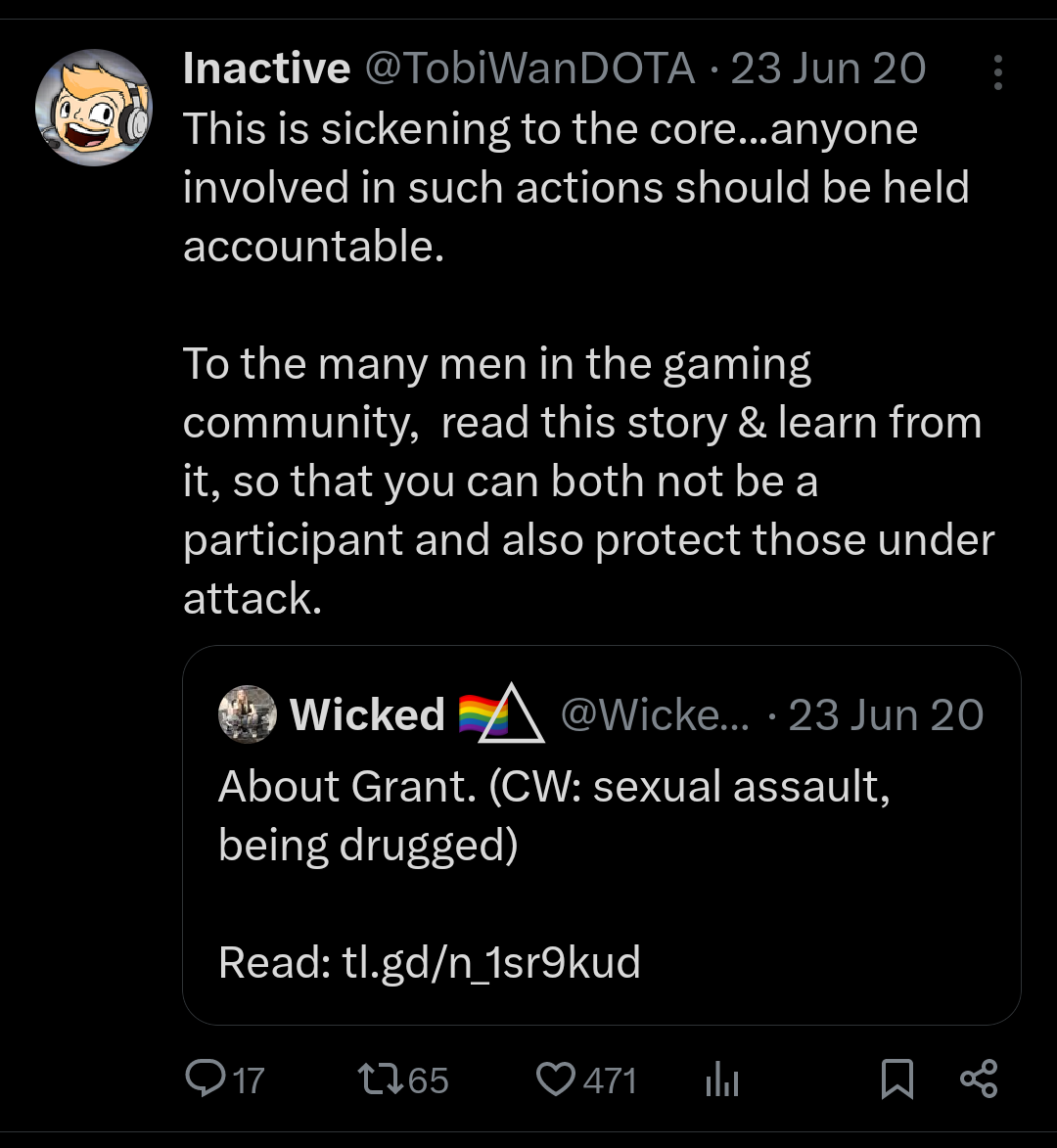The image size is (1057, 1148).
Task: Open the @TobiWanDOTA handle link
Action: 529,69
